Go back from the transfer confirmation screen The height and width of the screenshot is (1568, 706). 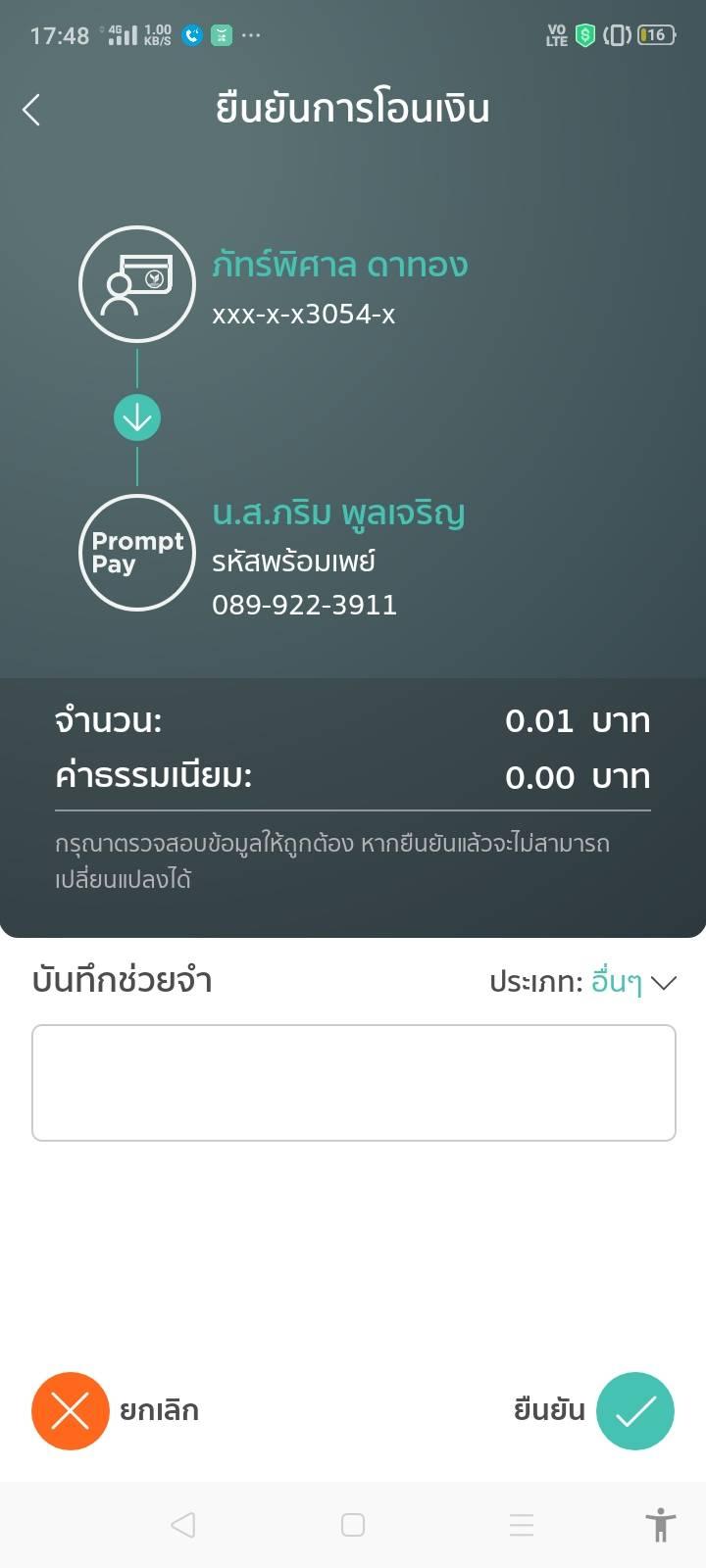[x=32, y=110]
